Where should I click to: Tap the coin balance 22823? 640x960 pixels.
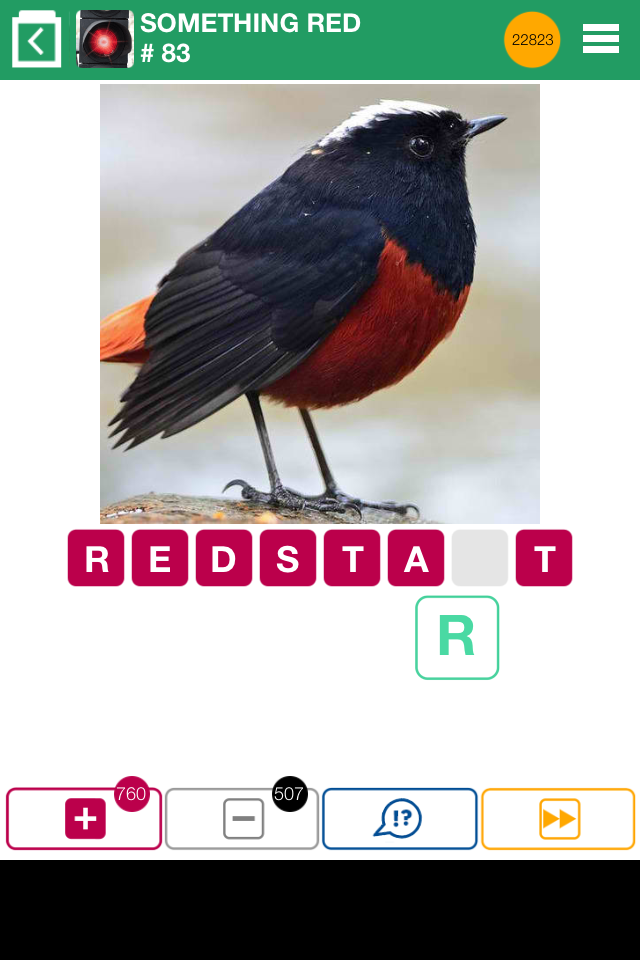[x=532, y=40]
